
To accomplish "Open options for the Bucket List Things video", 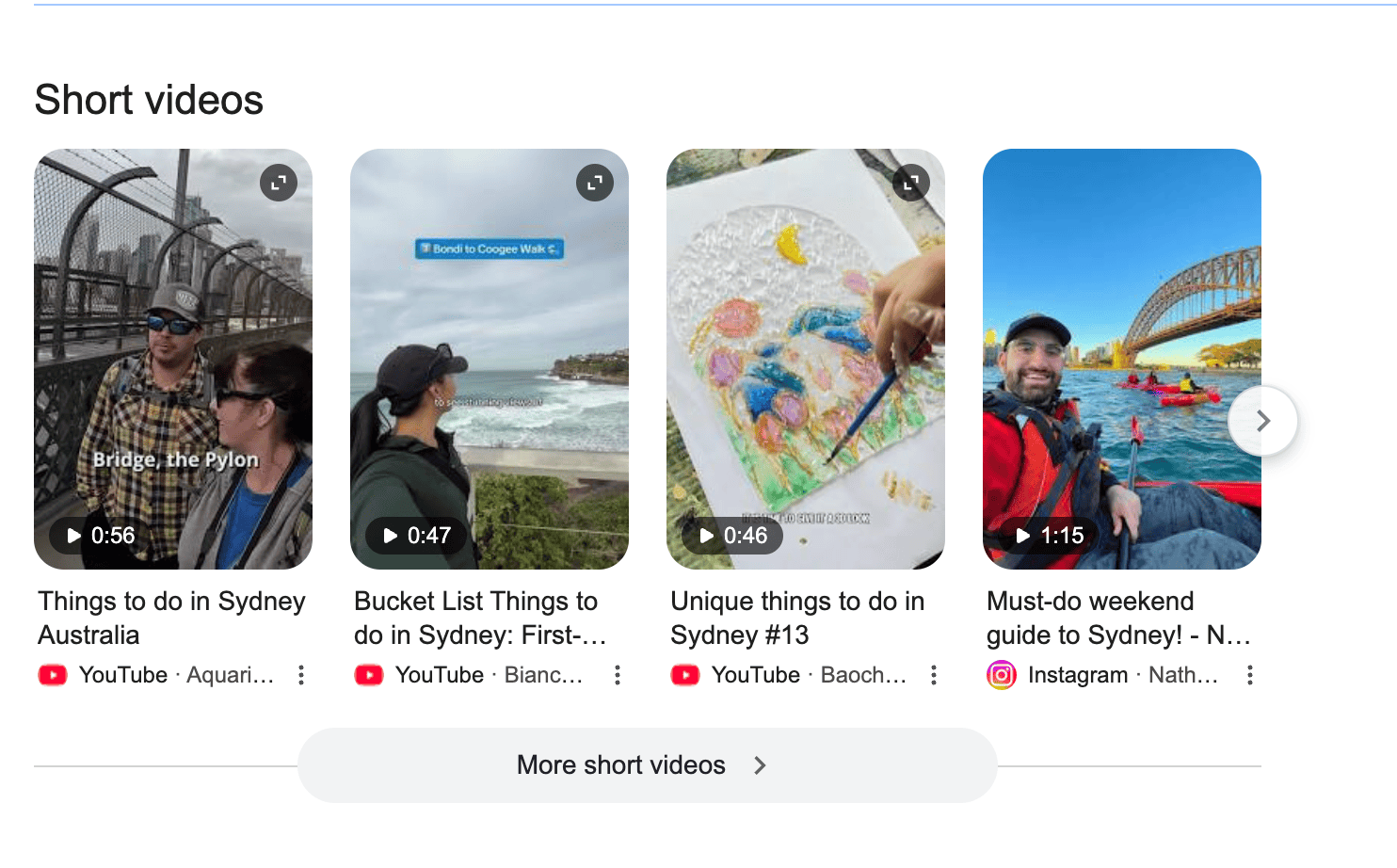I will click(x=618, y=675).
